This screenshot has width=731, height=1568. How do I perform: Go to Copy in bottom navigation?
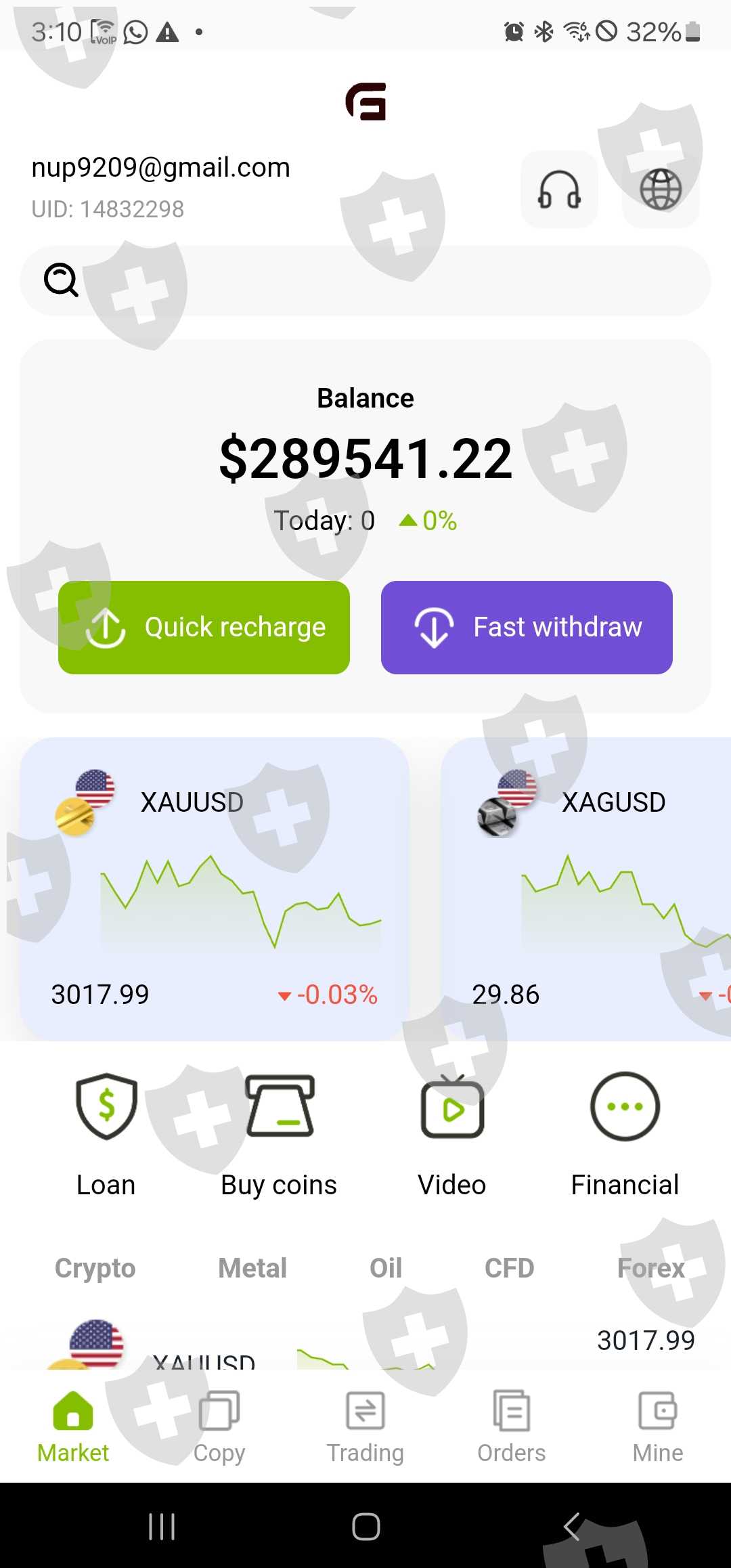coord(219,1427)
